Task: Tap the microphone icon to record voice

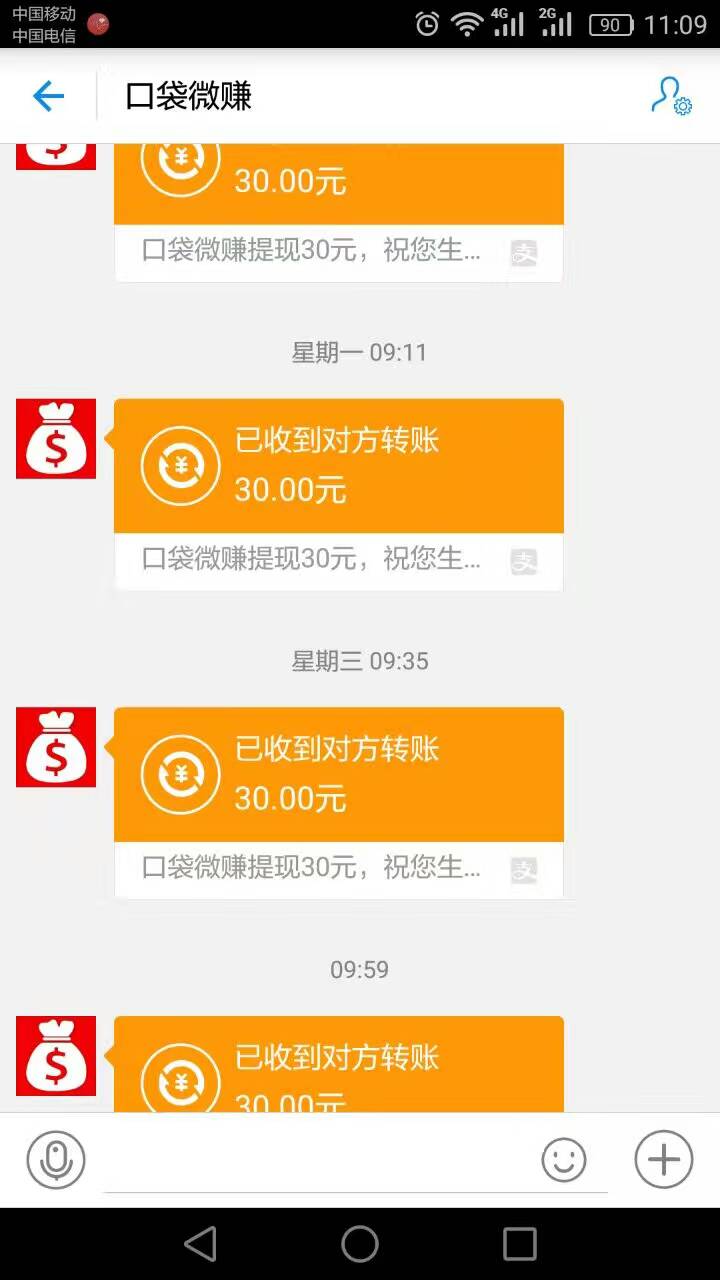Action: [x=55, y=1159]
